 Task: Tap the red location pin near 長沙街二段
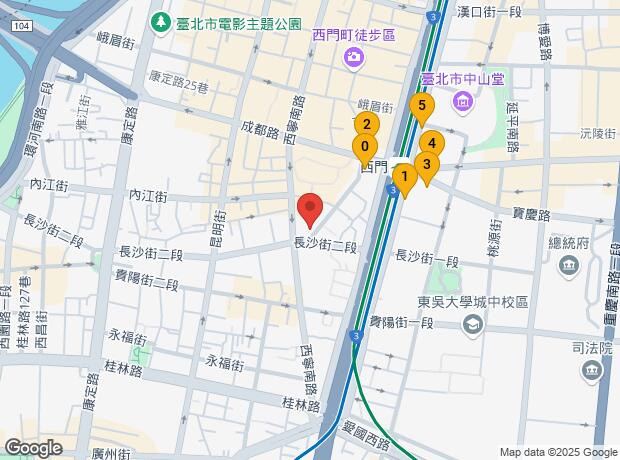pyautogui.click(x=310, y=207)
